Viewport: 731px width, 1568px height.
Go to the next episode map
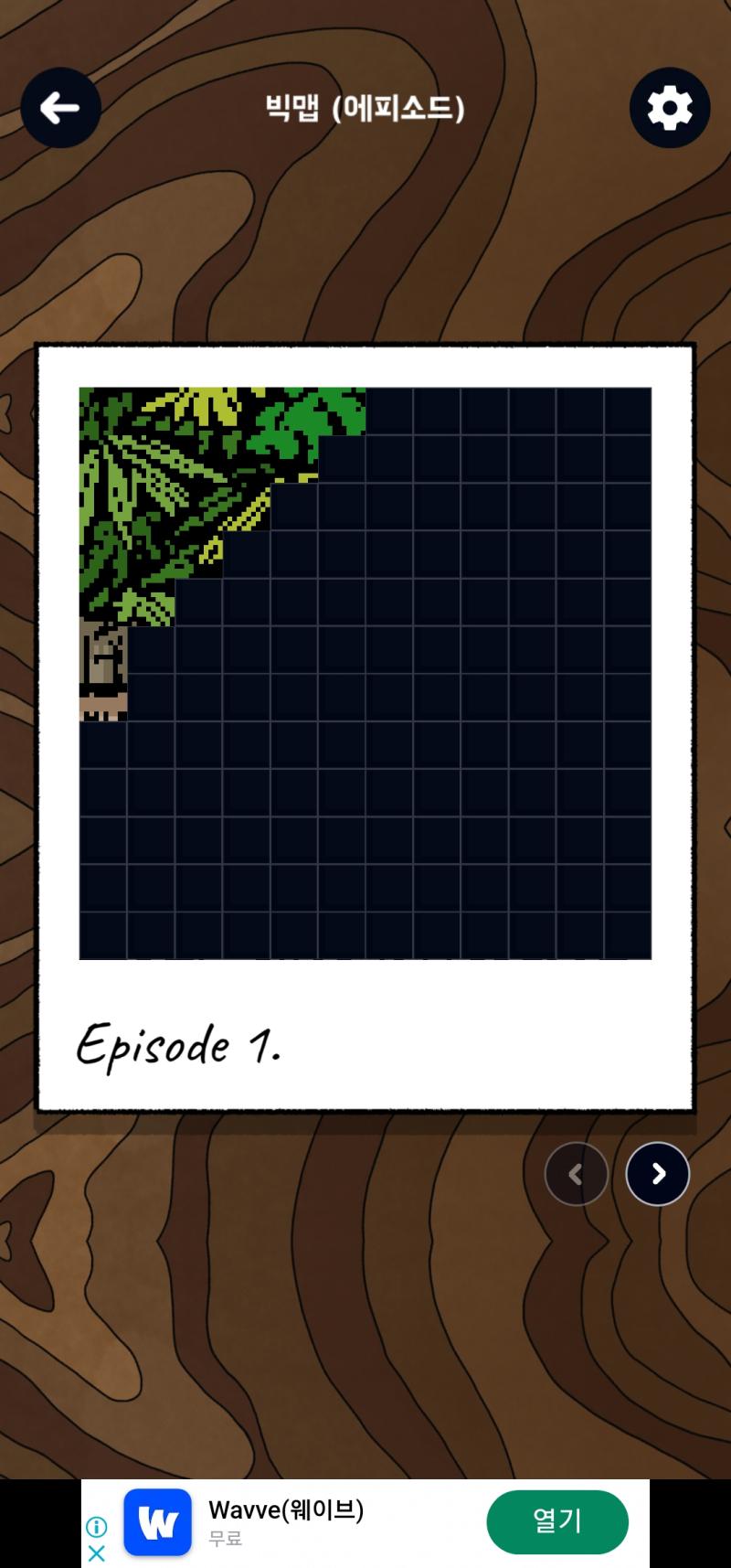click(x=658, y=1174)
